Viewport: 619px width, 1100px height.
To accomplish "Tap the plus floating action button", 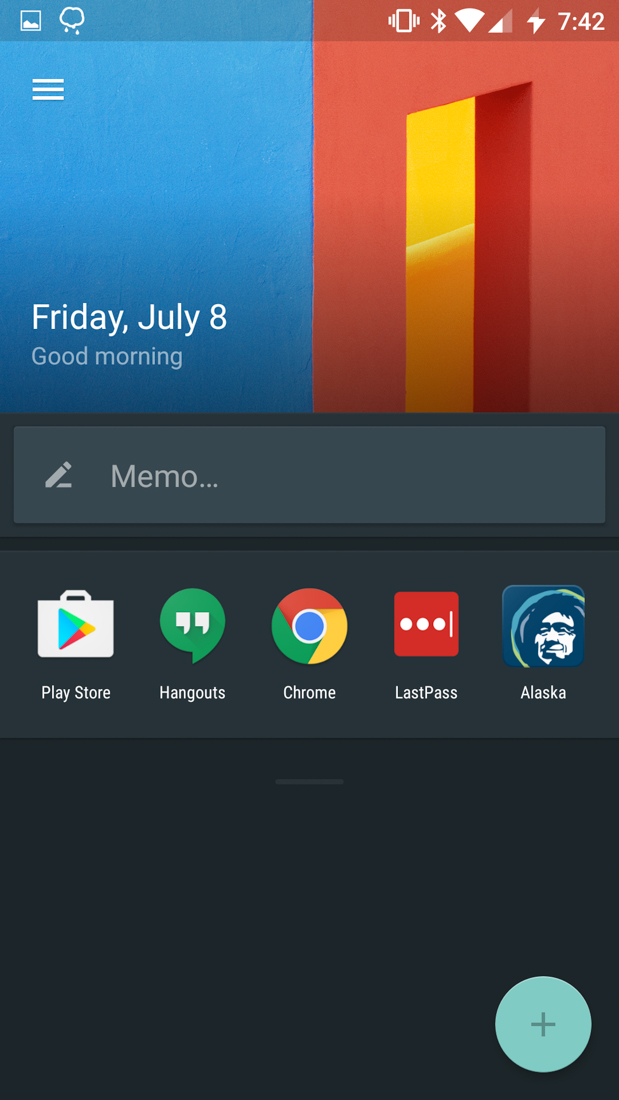I will click(543, 1024).
